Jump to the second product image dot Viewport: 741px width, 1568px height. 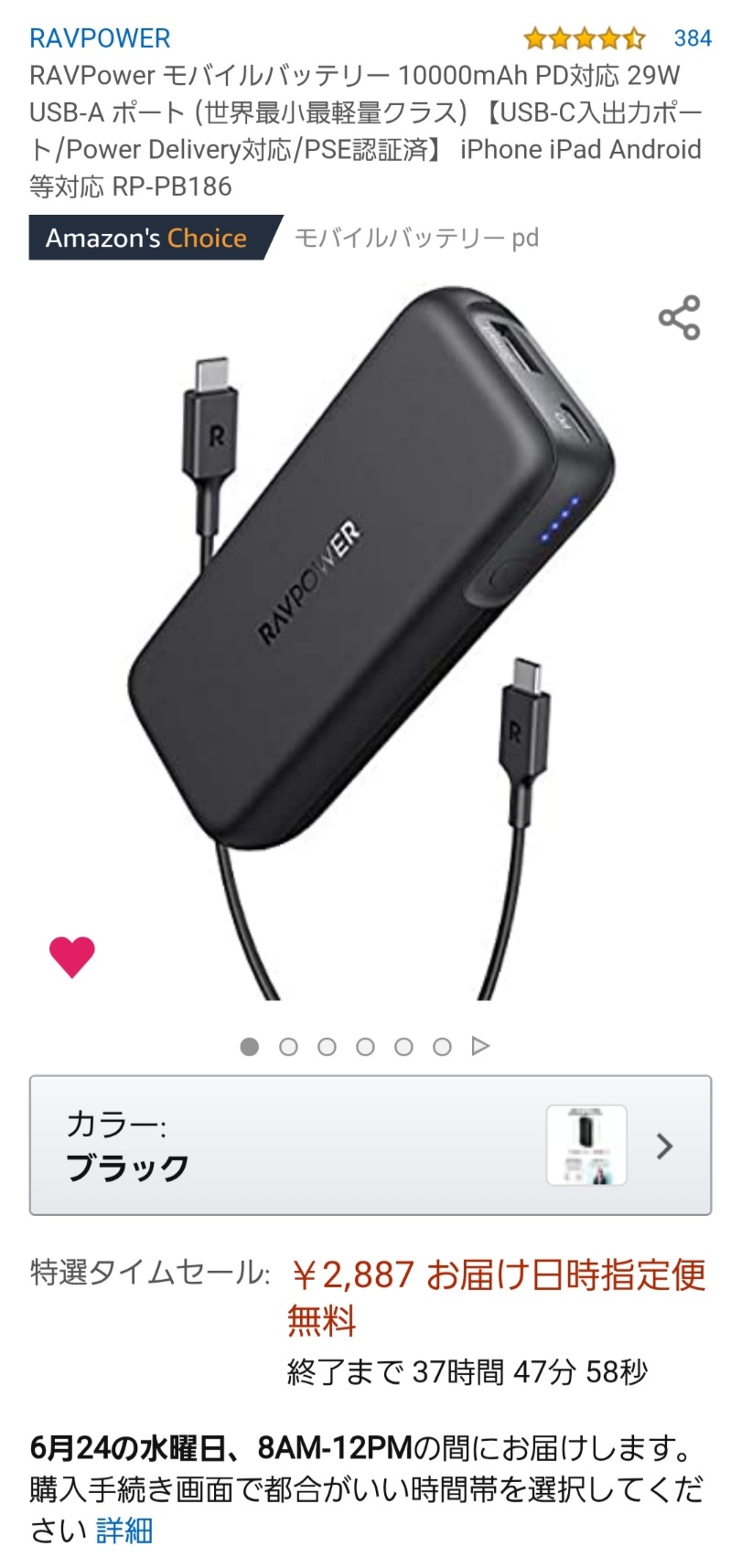(288, 1047)
